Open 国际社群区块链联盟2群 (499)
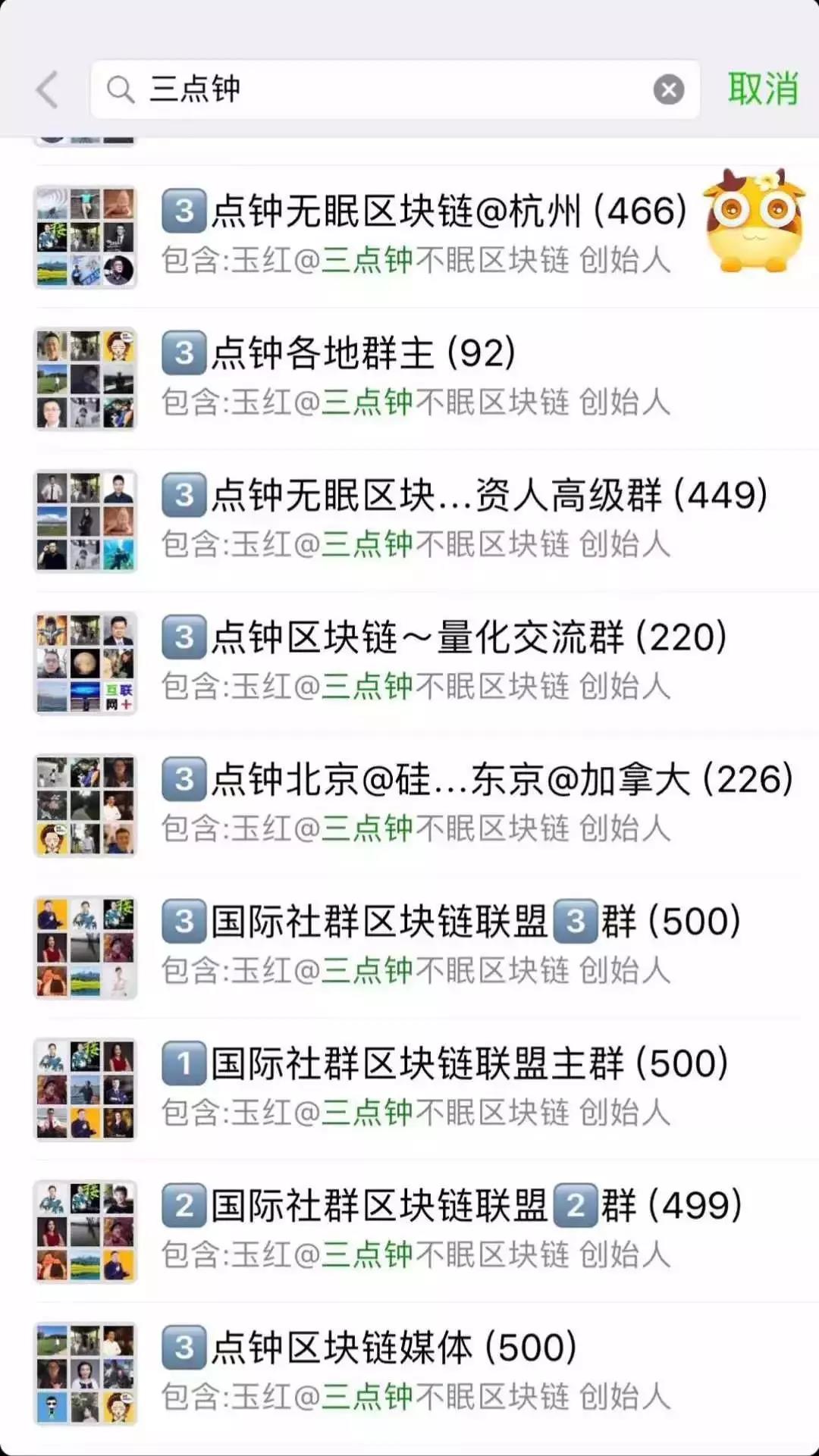 pyautogui.click(x=425, y=1230)
